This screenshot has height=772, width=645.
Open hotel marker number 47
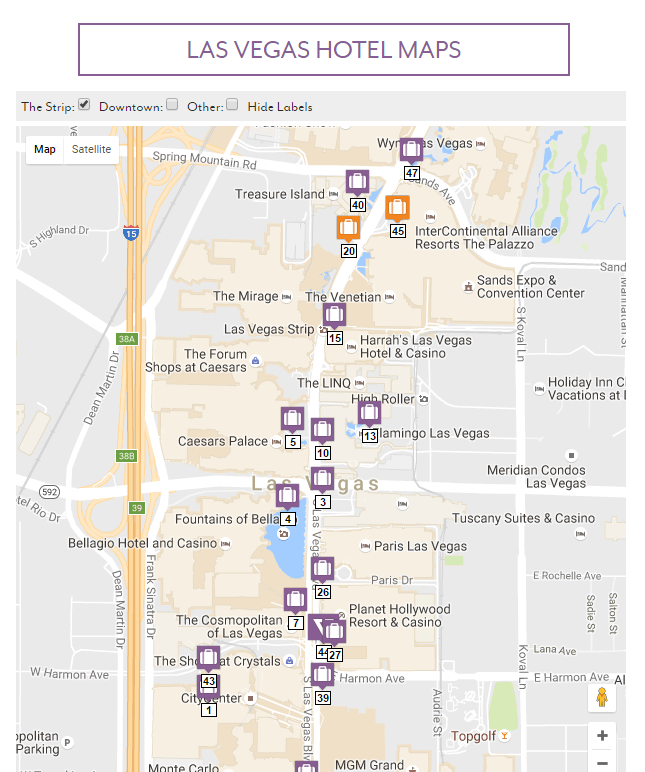411,151
